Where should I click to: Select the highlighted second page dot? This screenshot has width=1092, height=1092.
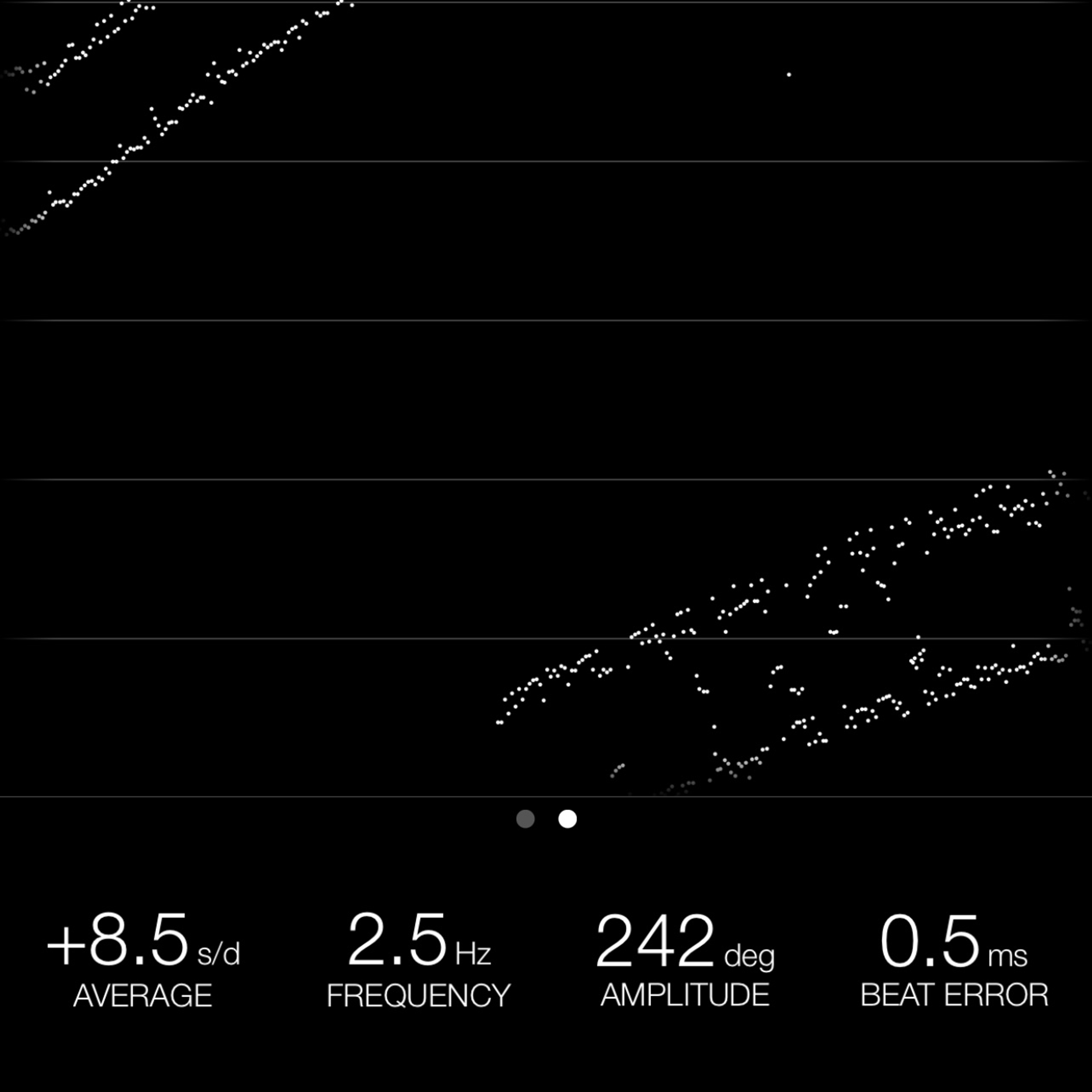coord(568,819)
